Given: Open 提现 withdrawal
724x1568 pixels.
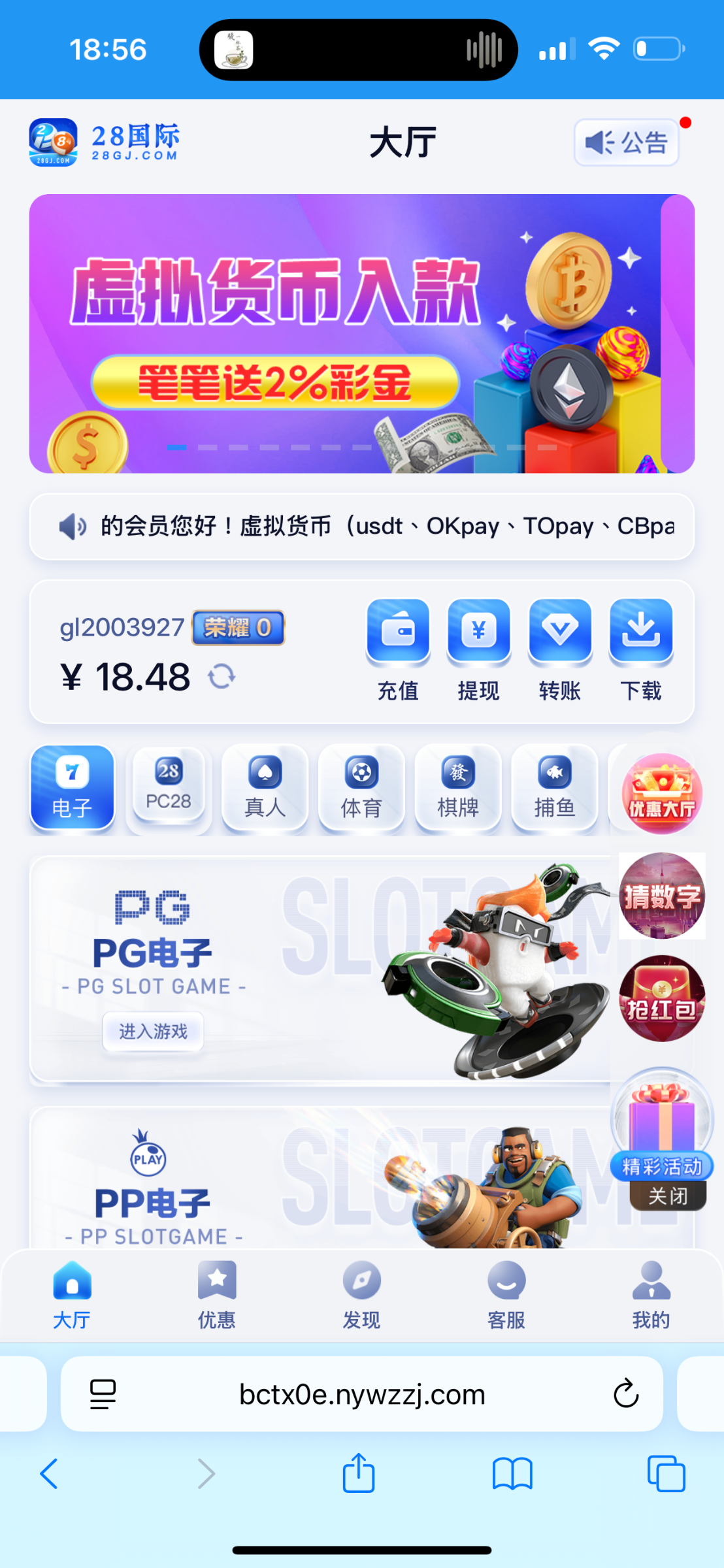Looking at the screenshot, I should tap(478, 649).
